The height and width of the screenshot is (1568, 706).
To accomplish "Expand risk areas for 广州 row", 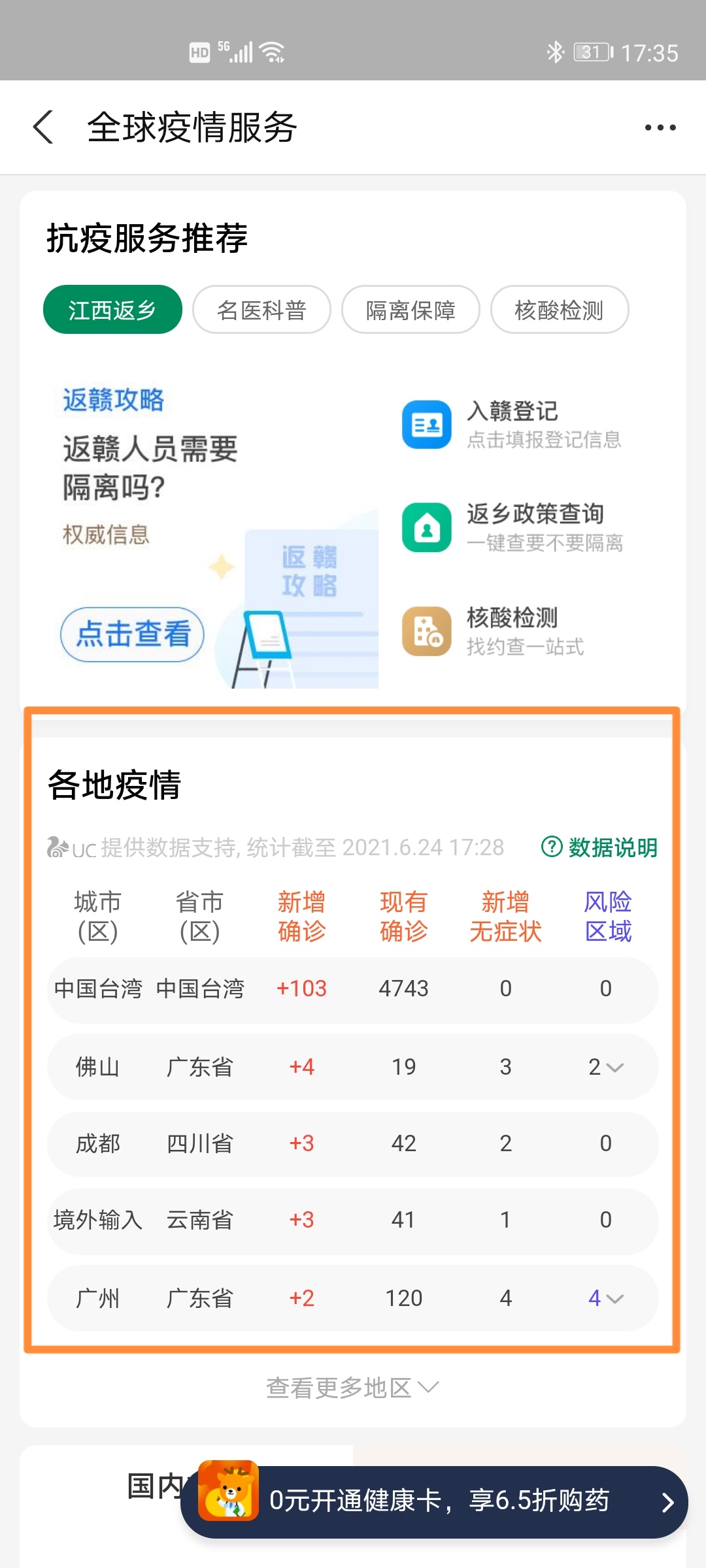I will [614, 1299].
